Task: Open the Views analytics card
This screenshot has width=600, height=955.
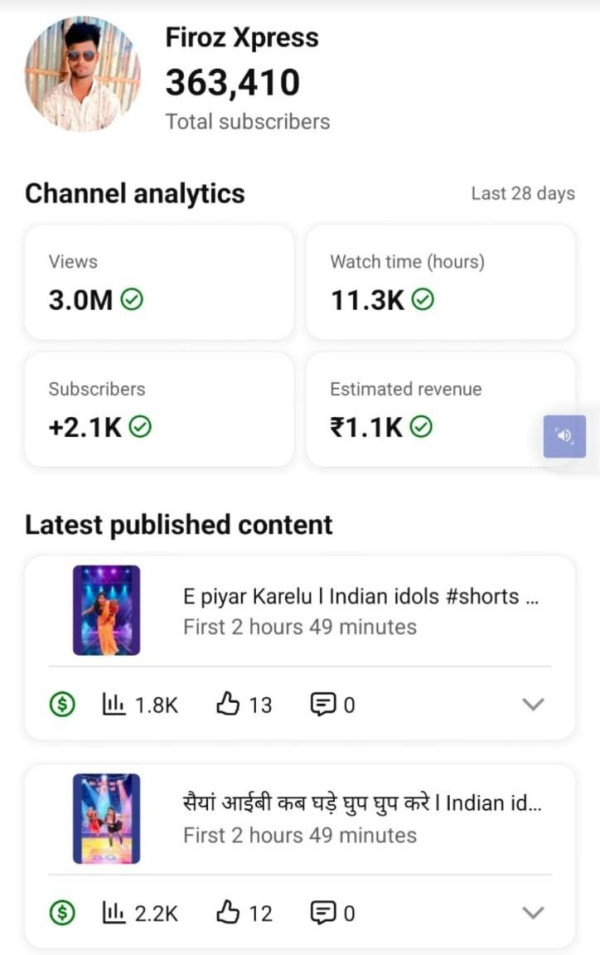Action: click(159, 282)
